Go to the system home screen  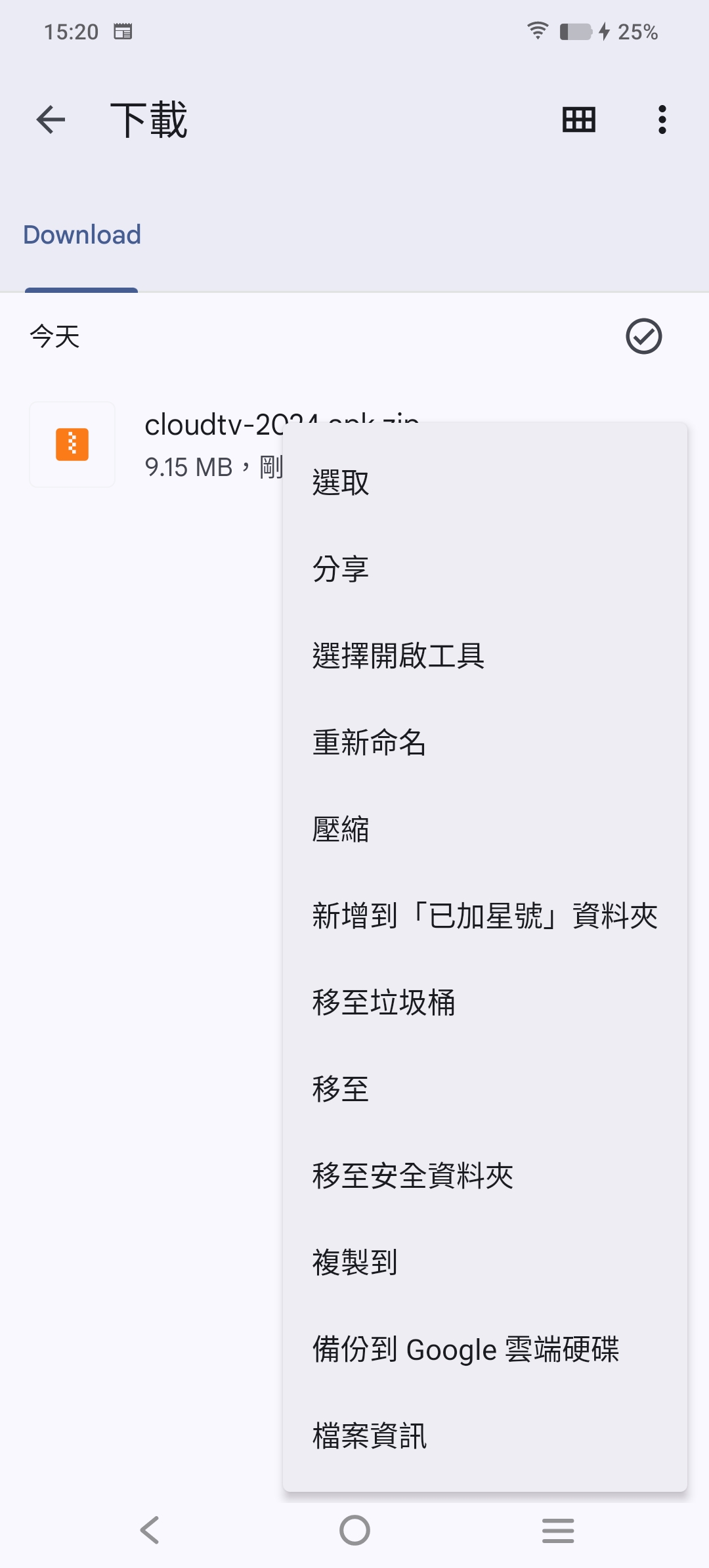click(354, 1531)
